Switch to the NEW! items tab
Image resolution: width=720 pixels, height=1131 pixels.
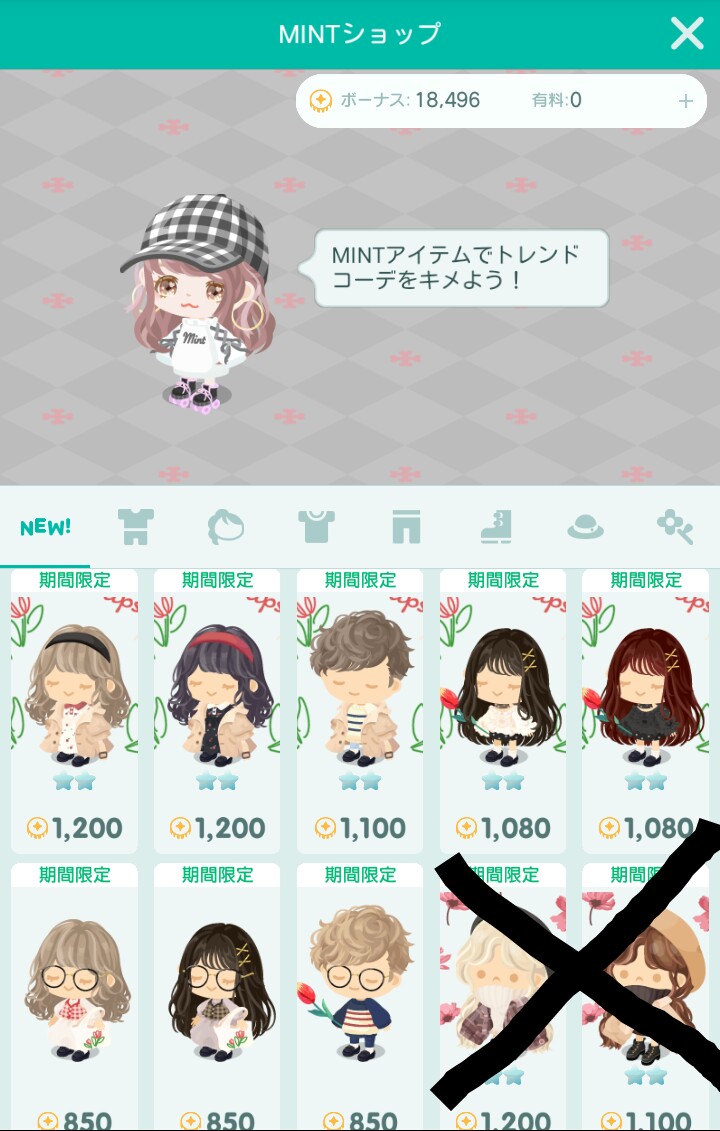pos(46,527)
